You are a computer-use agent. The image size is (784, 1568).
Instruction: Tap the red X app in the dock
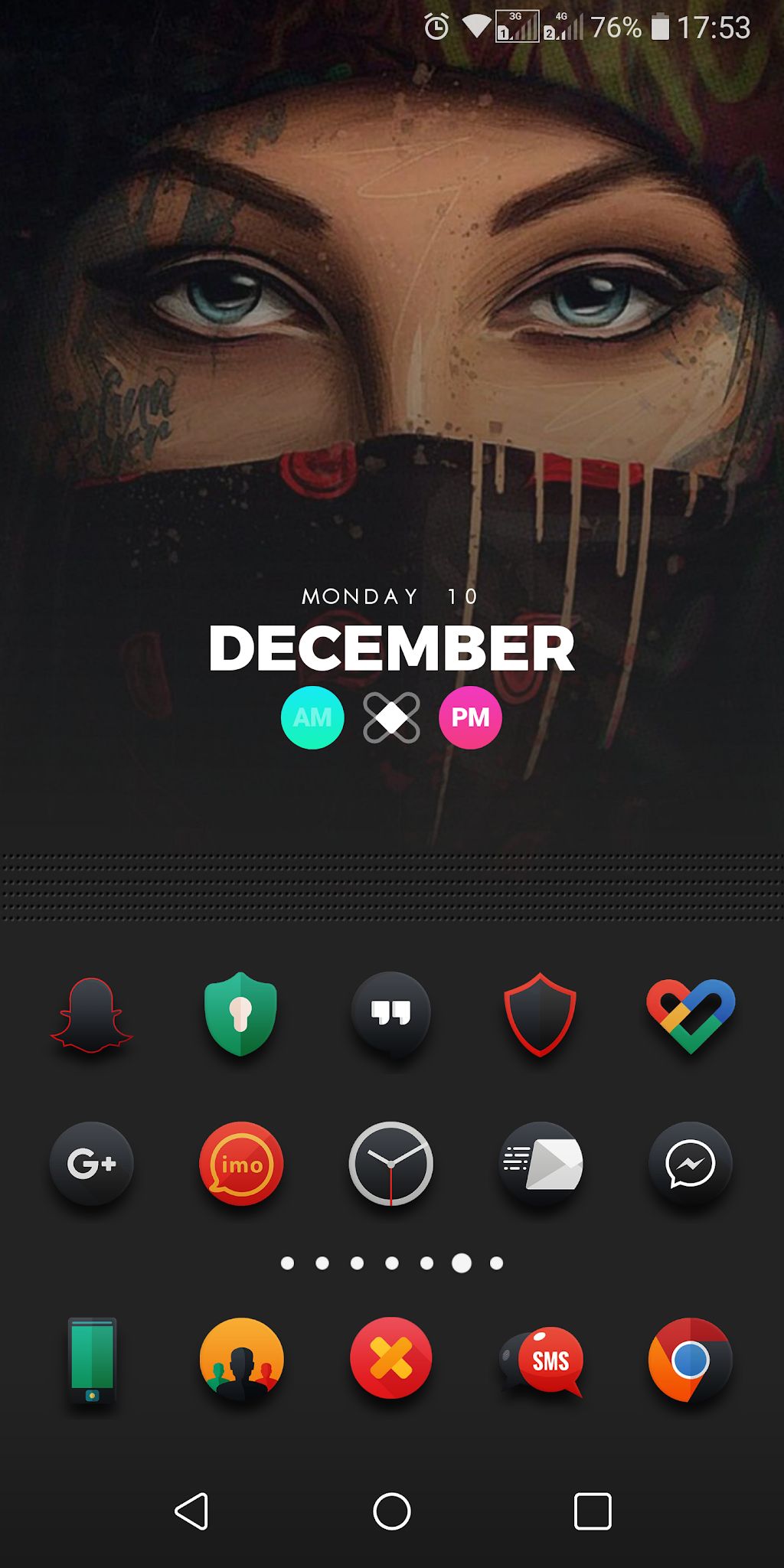pos(391,1358)
